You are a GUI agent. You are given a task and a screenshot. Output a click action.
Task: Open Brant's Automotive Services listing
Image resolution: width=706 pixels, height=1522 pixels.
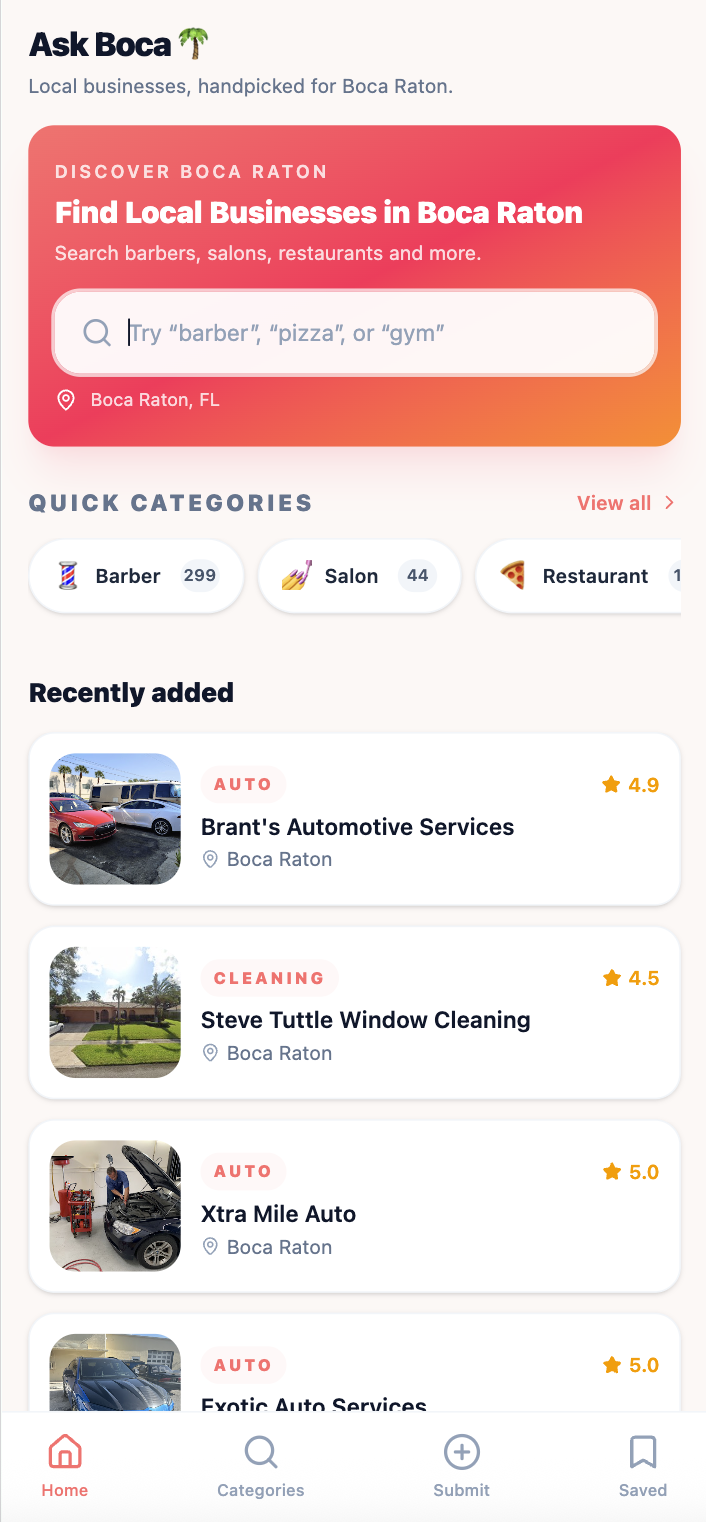click(x=355, y=819)
